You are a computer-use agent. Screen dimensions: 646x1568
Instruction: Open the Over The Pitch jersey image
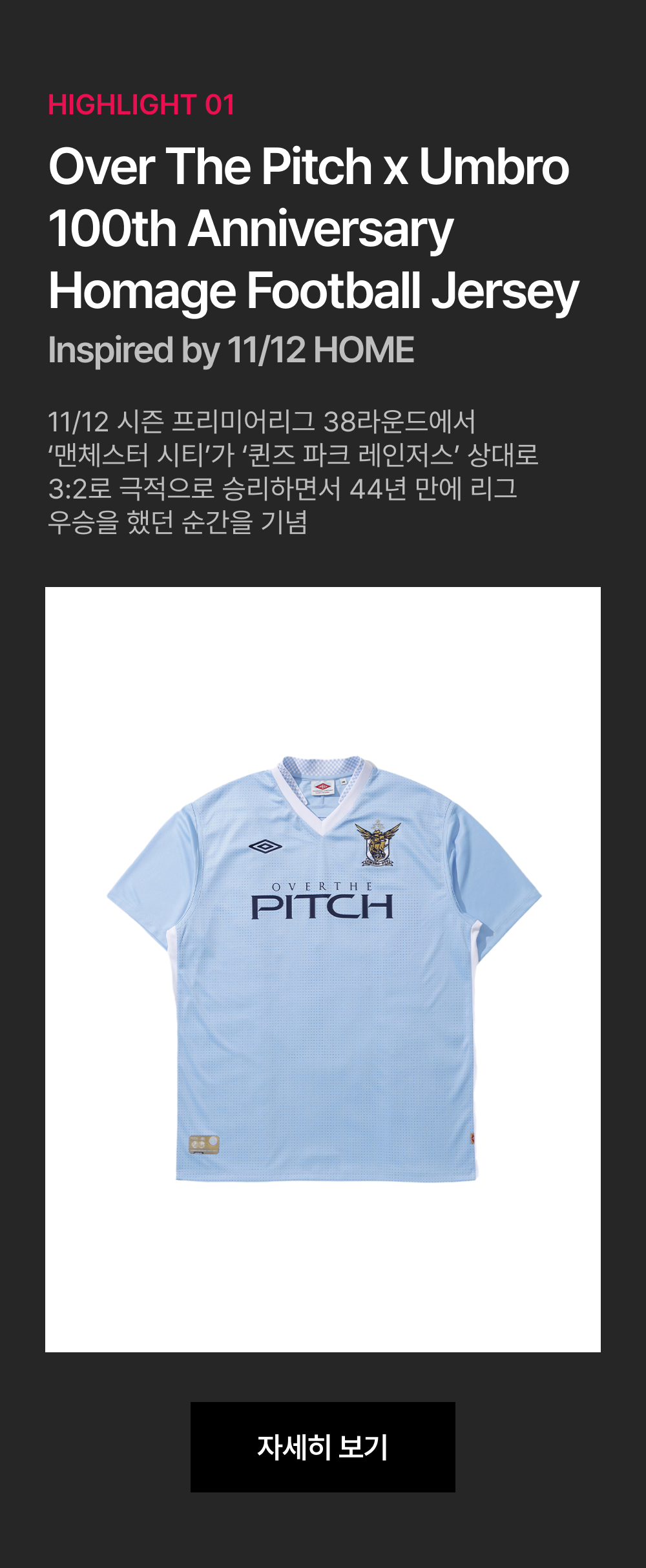[323, 969]
